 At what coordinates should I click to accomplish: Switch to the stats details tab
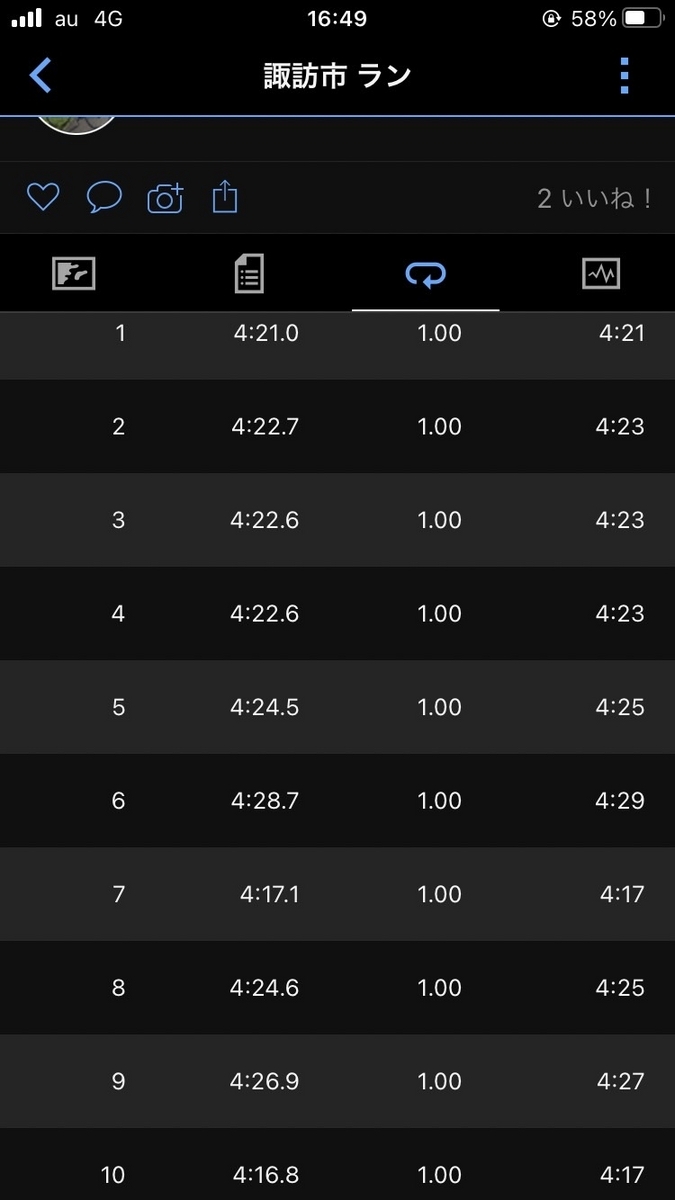coord(249,273)
